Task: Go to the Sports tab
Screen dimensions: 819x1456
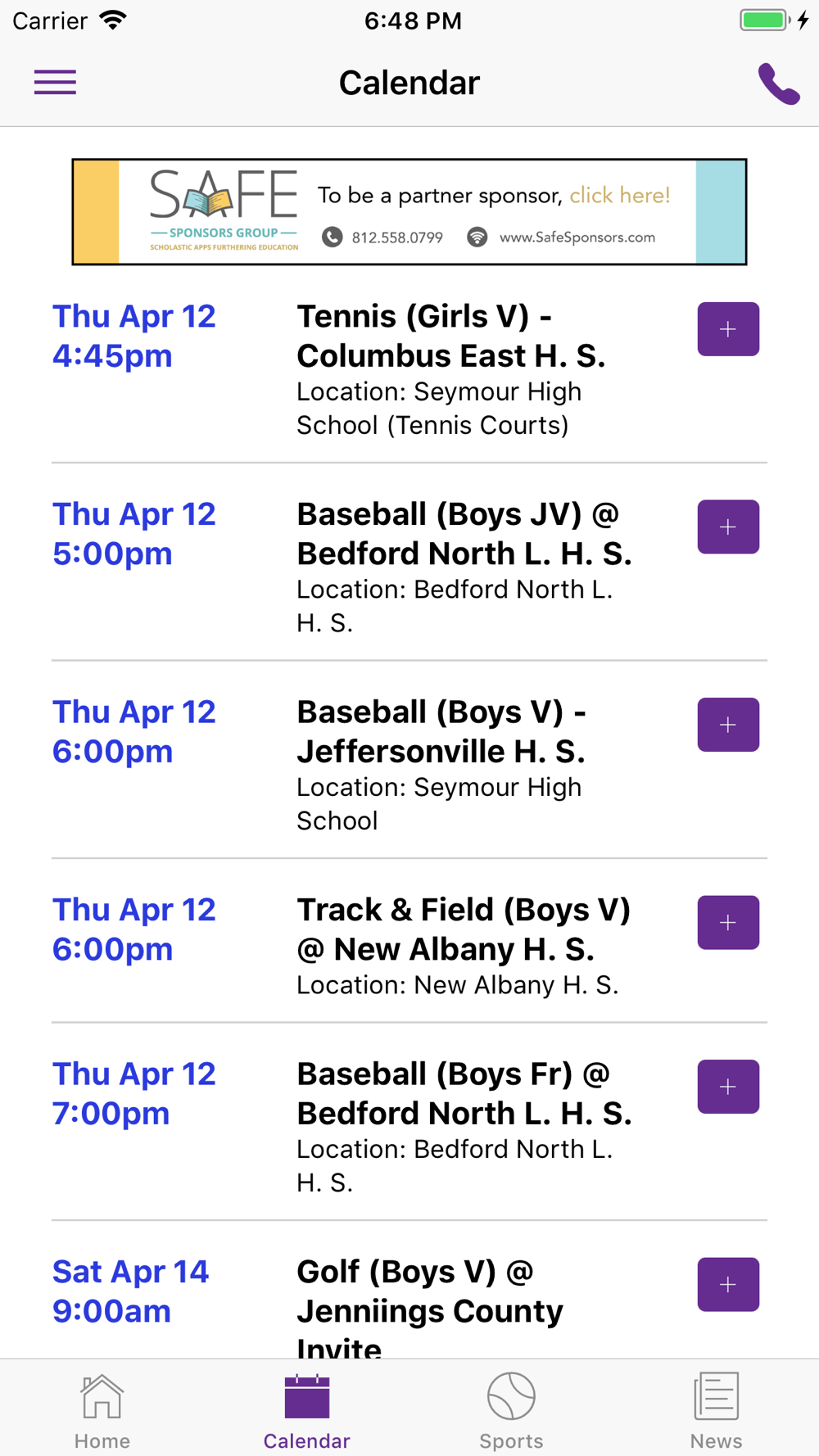Action: 512,1410
